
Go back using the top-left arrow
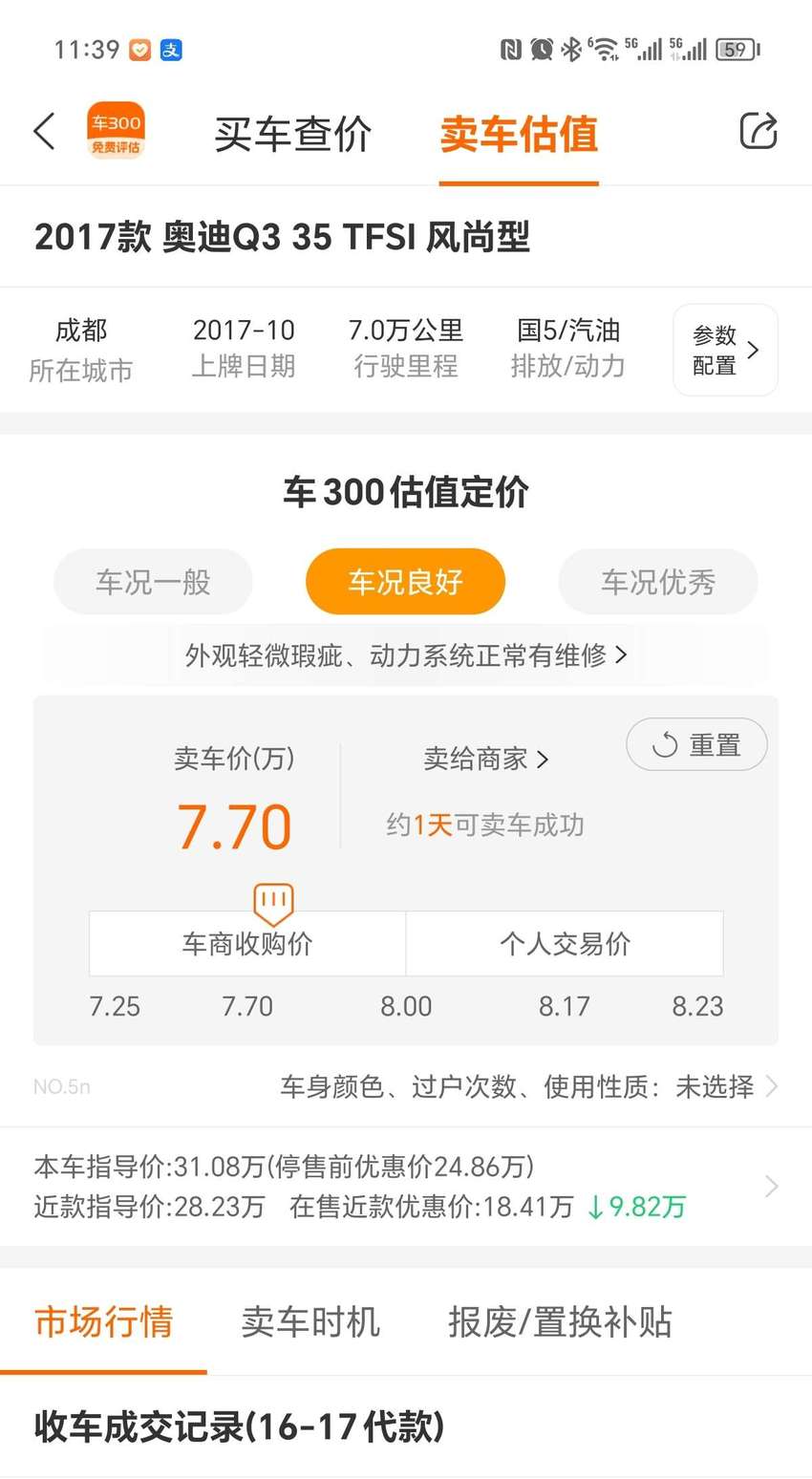point(45,131)
